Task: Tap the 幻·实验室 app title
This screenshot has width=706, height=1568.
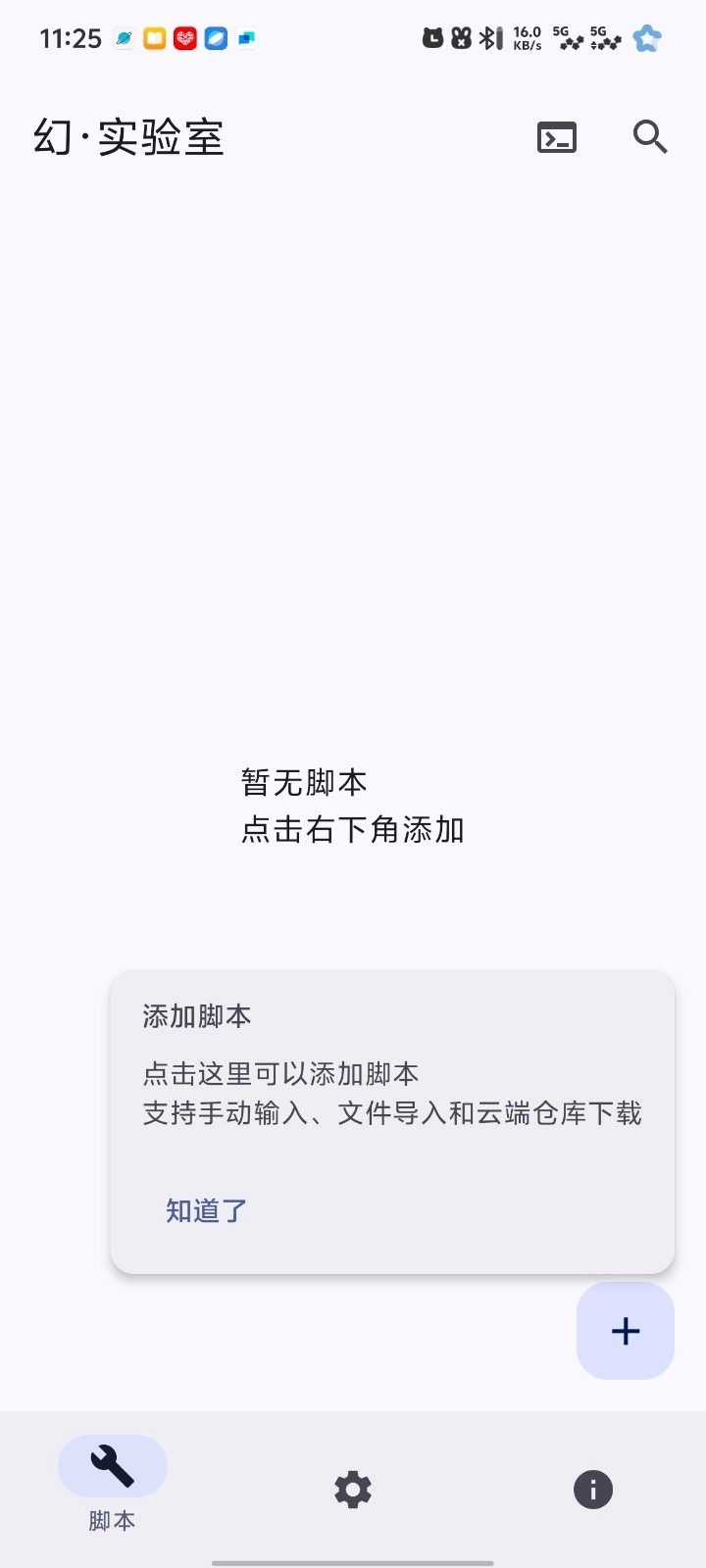Action: (128, 138)
